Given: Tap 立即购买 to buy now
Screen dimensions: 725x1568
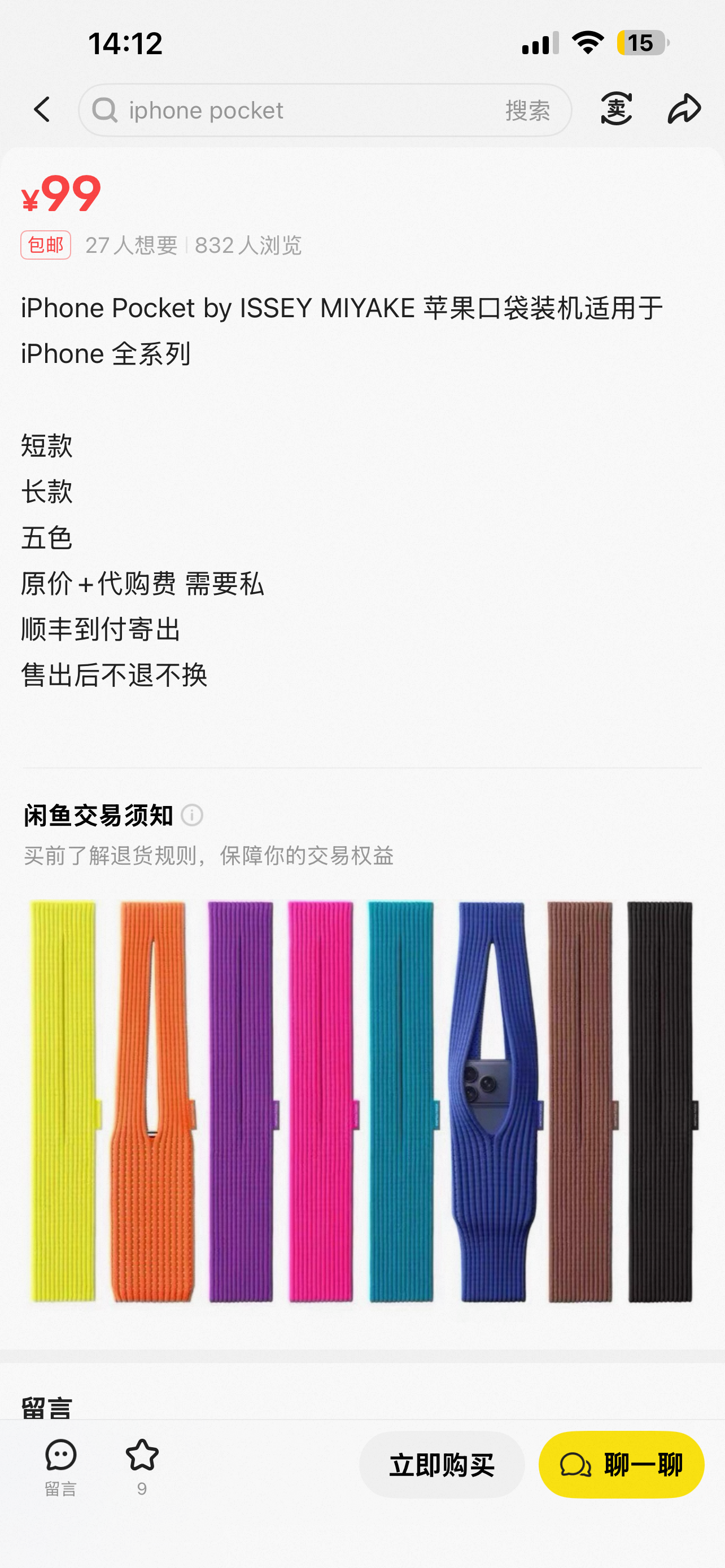Looking at the screenshot, I should point(442,1465).
